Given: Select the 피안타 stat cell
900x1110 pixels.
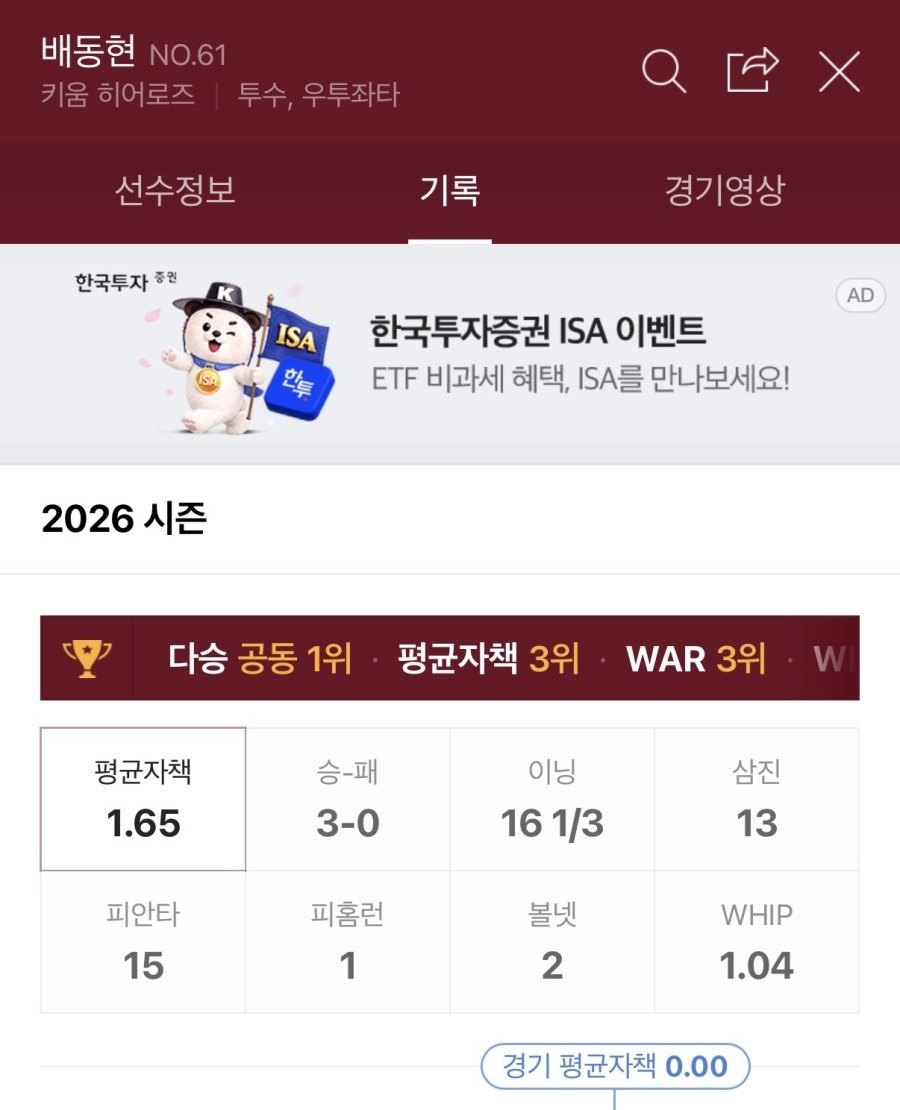Looking at the screenshot, I should click(x=143, y=942).
